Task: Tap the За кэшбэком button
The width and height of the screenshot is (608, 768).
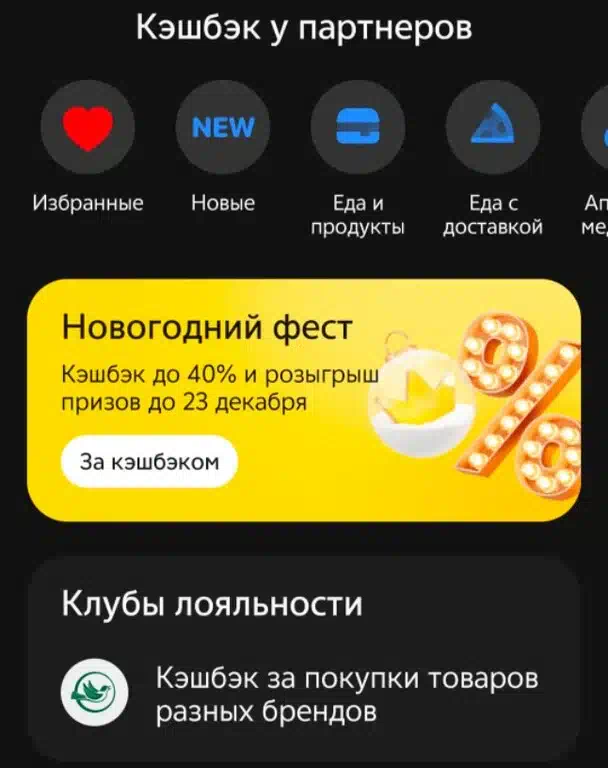Action: pyautogui.click(x=147, y=462)
